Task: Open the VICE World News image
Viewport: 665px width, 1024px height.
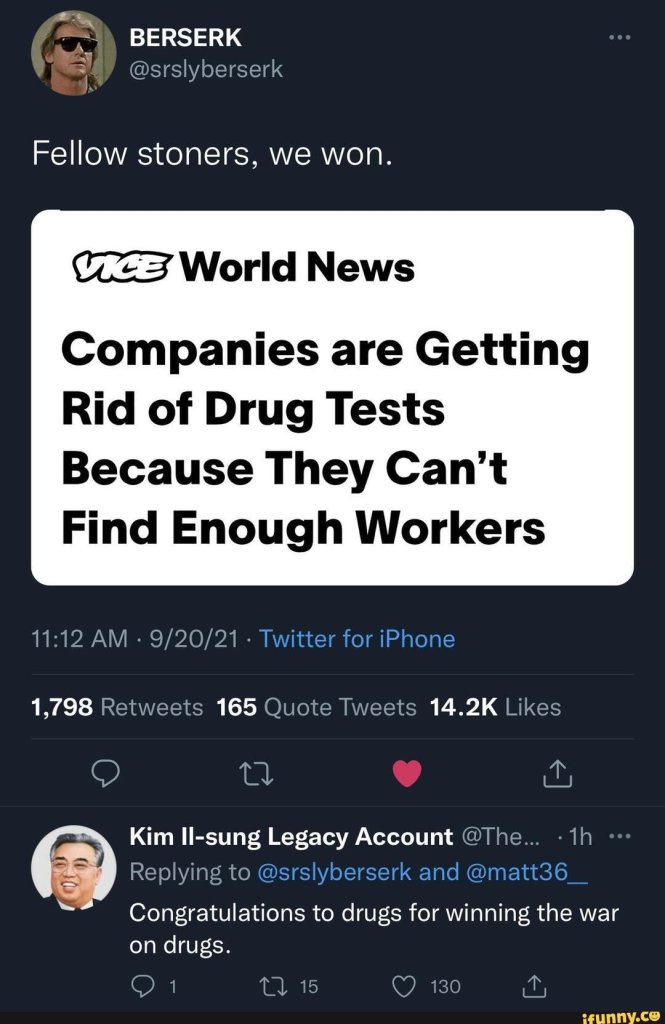Action: point(332,398)
